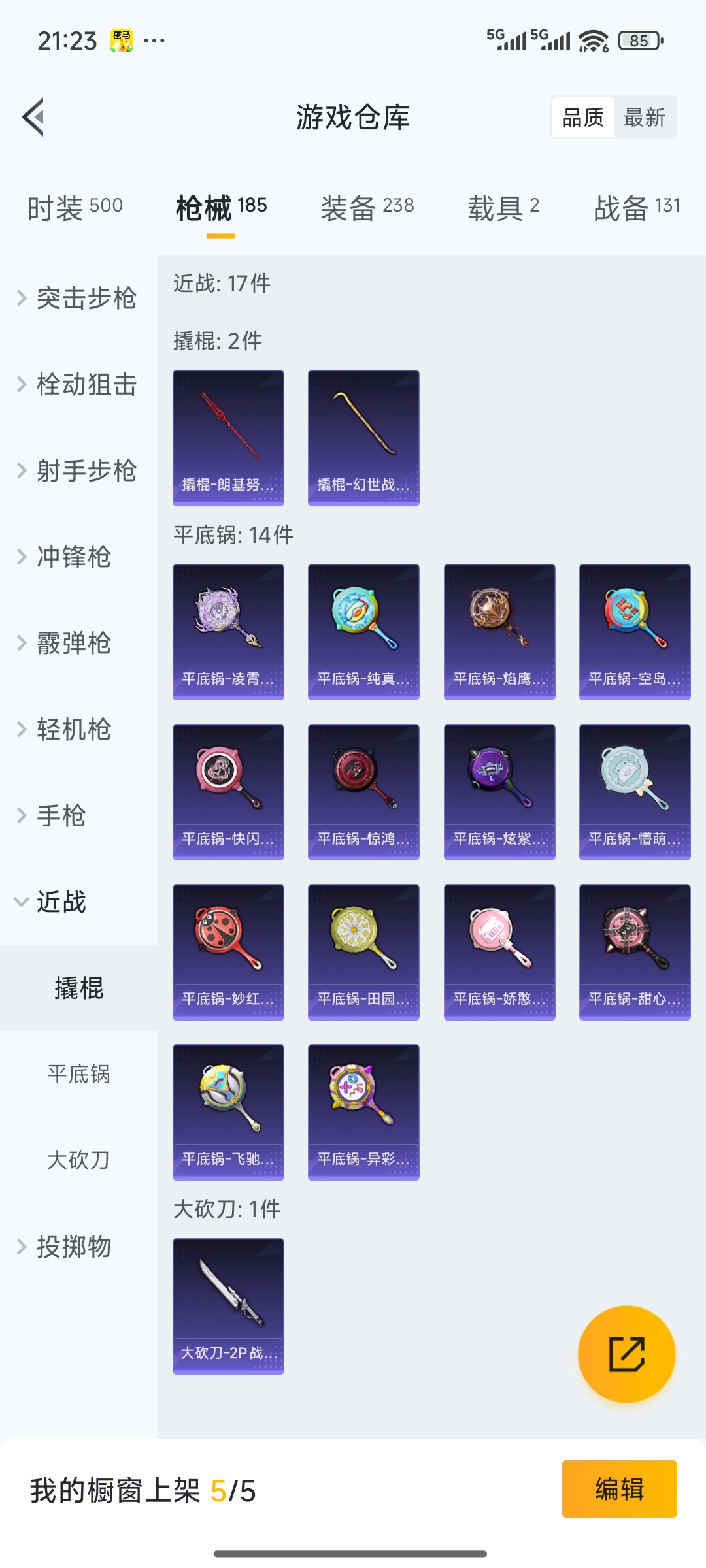Open the 平底锅-凌霄 item
Image resolution: width=706 pixels, height=1568 pixels.
pos(228,632)
